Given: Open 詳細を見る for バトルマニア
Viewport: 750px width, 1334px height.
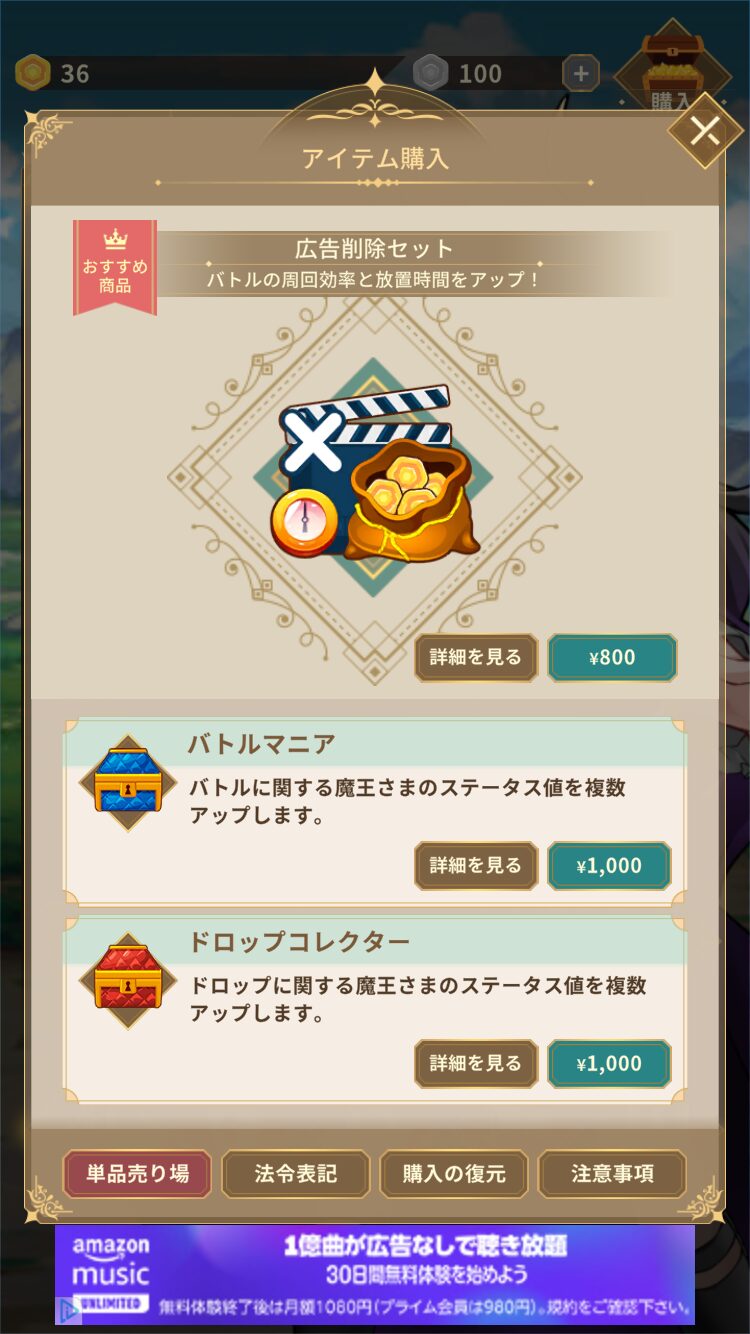Looking at the screenshot, I should tap(476, 866).
